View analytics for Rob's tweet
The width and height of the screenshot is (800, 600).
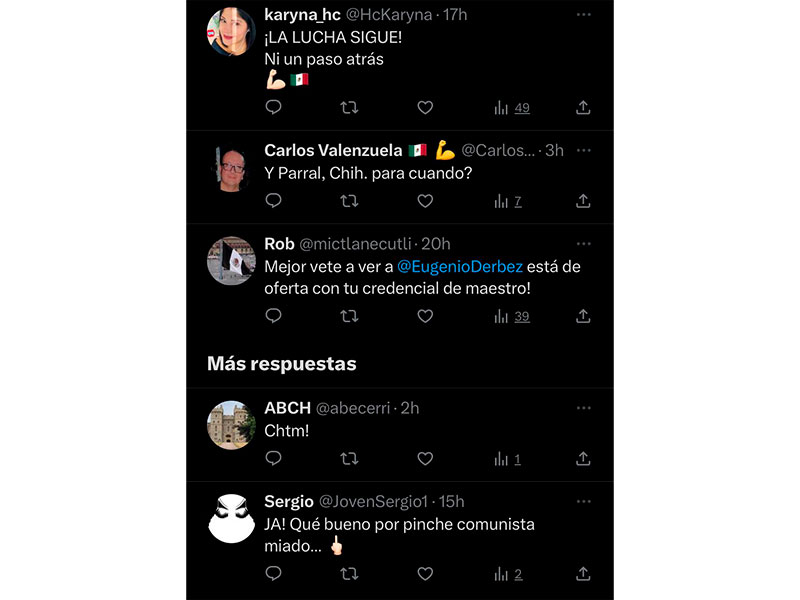pos(511,316)
